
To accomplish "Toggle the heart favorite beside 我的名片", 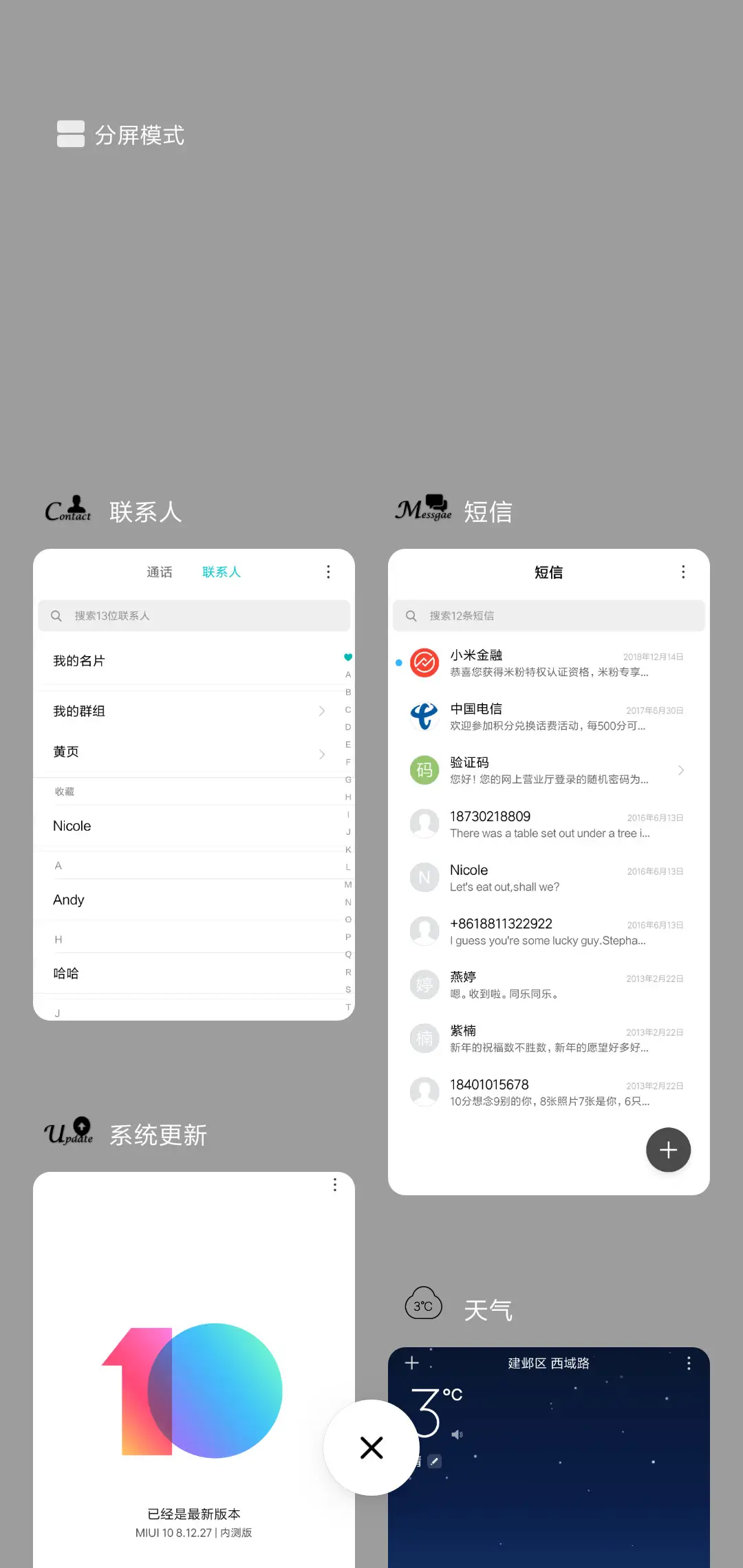I will 347,657.
